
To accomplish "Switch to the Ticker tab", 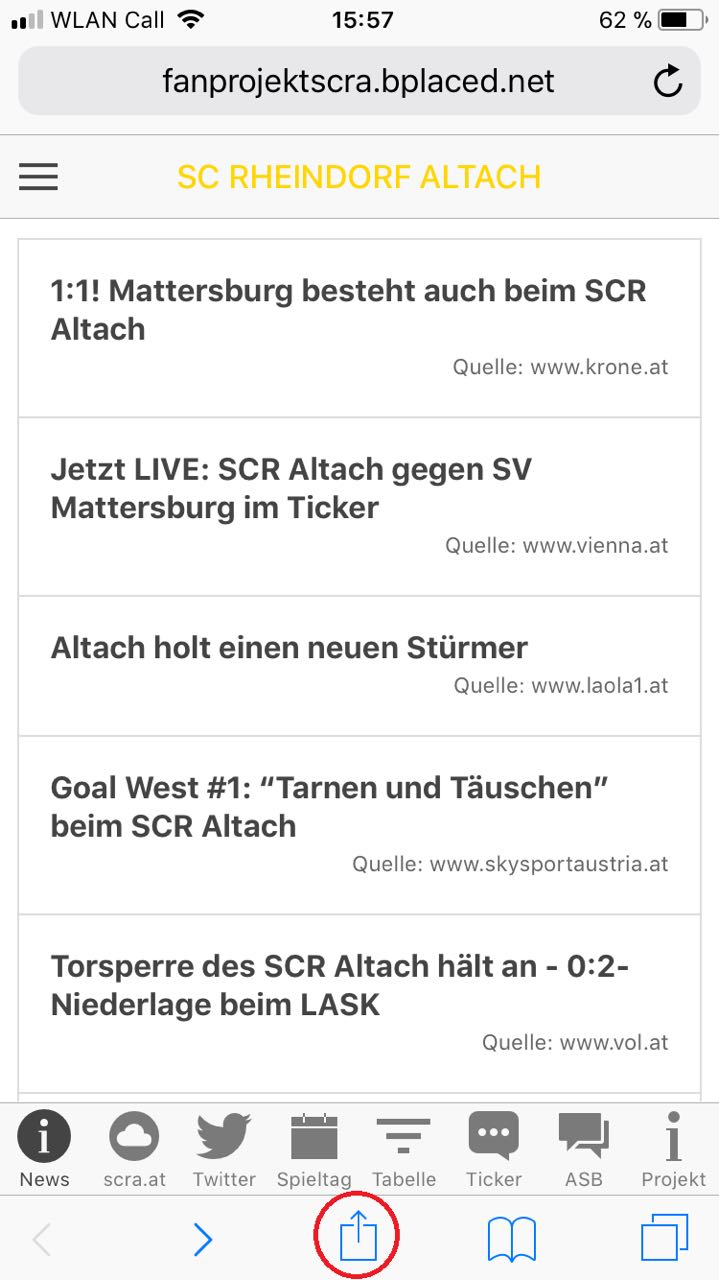I will coord(494,1149).
